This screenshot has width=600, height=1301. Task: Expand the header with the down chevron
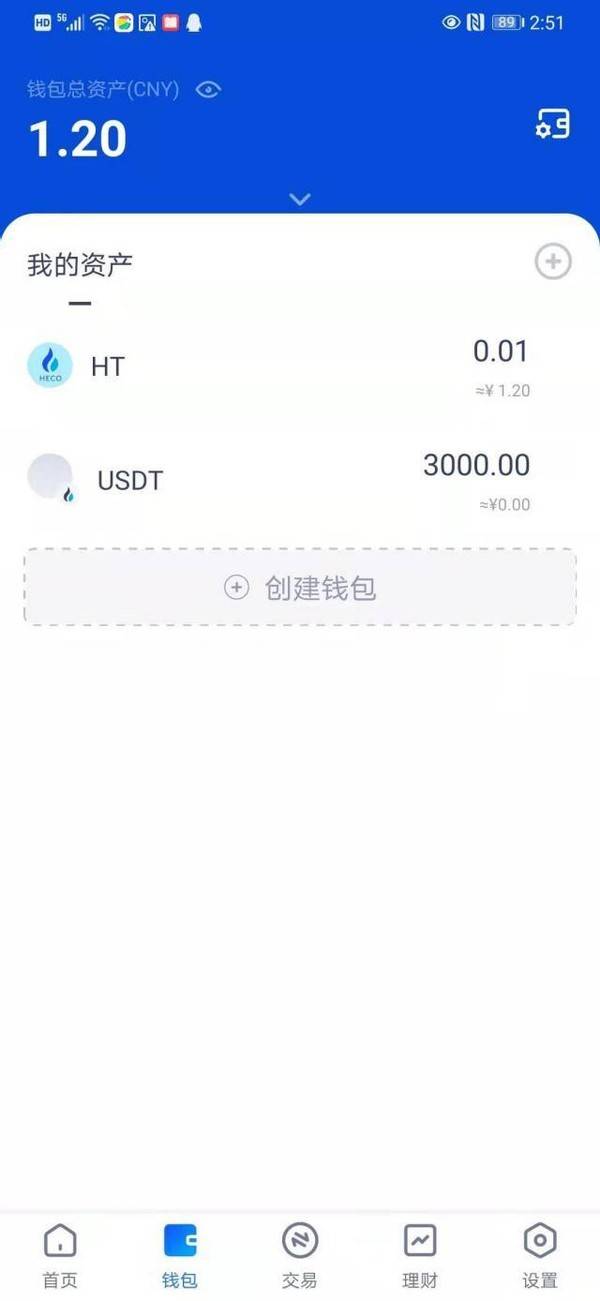[300, 199]
